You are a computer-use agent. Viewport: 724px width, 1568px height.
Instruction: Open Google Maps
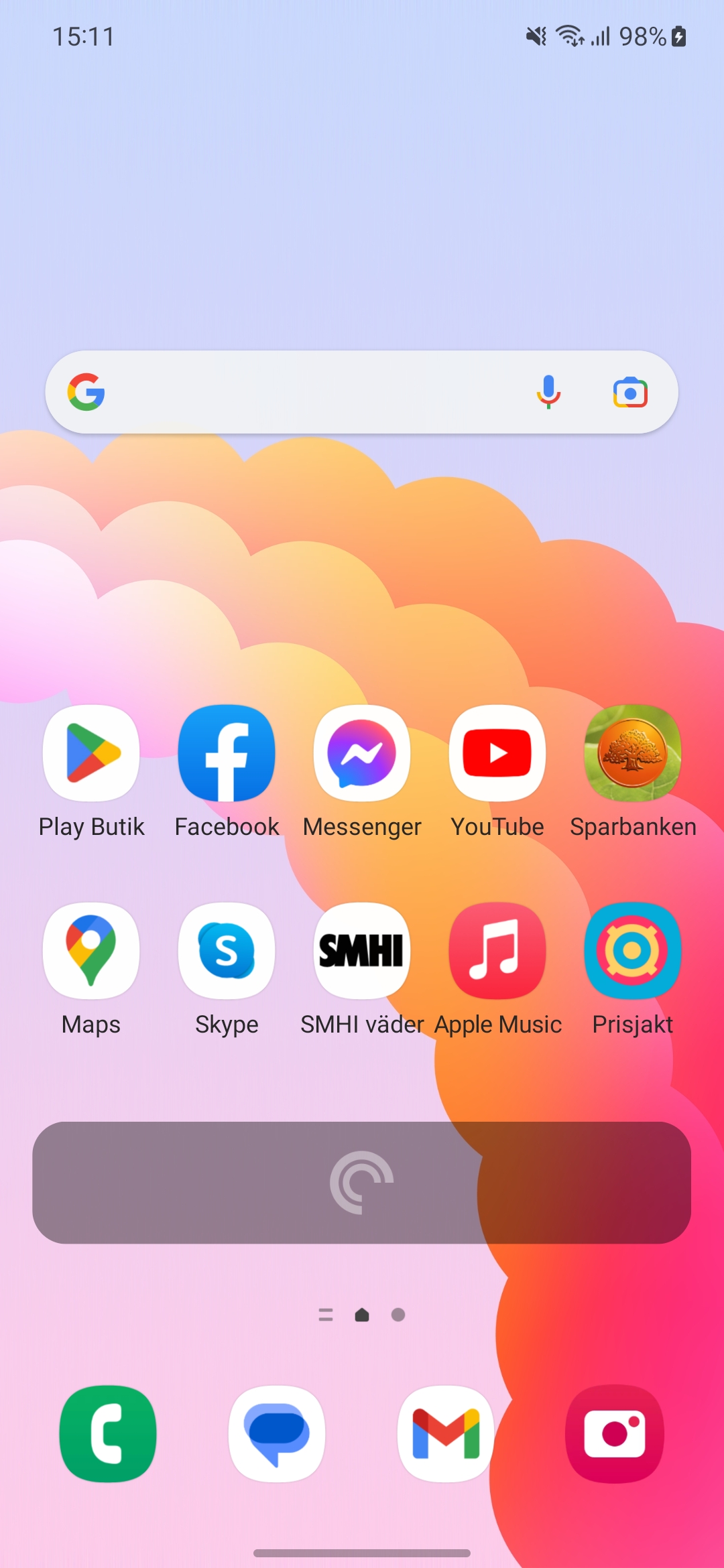[91, 952]
